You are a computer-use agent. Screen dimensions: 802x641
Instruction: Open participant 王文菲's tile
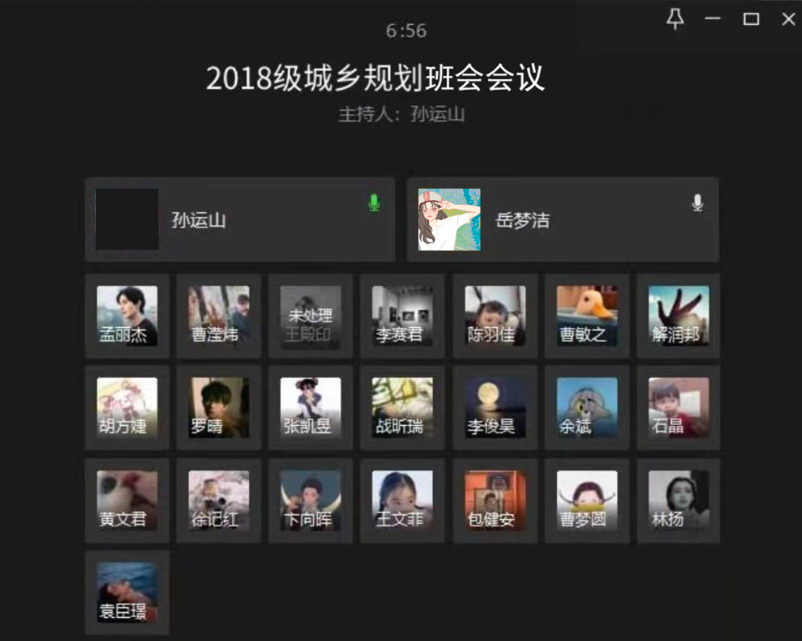tap(402, 500)
